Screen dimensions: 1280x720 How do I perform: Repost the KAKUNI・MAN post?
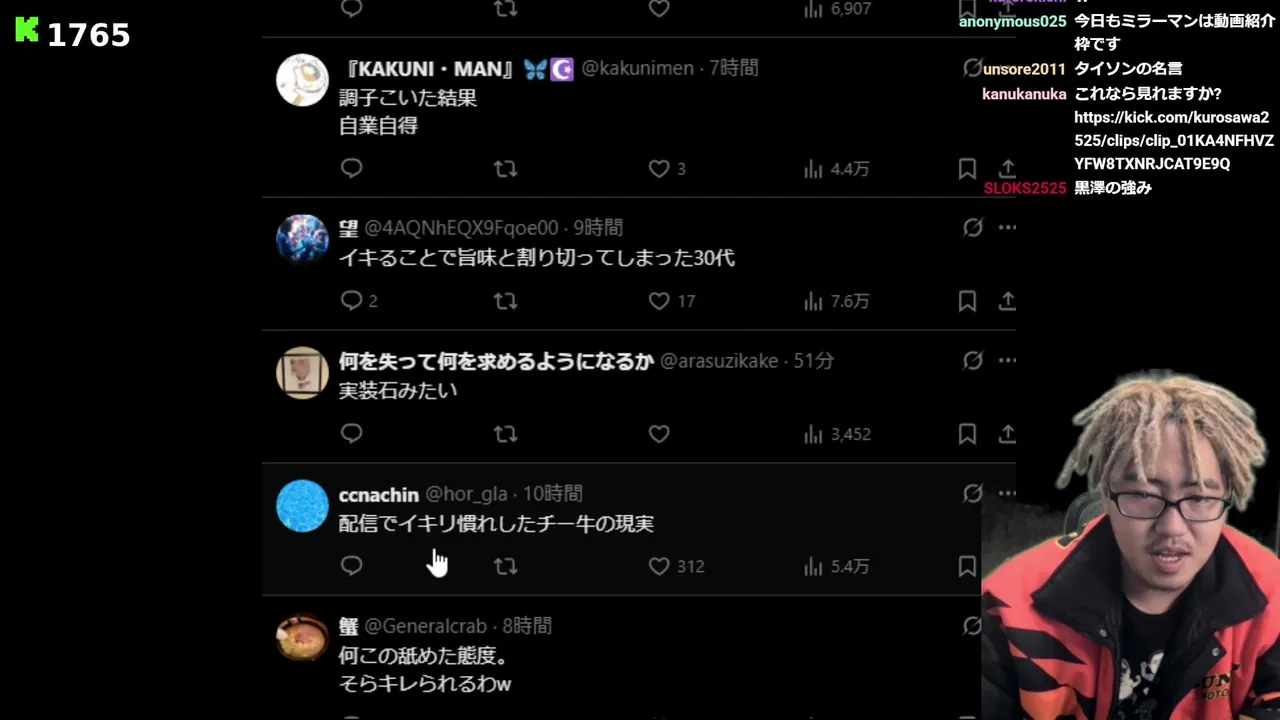coord(505,169)
